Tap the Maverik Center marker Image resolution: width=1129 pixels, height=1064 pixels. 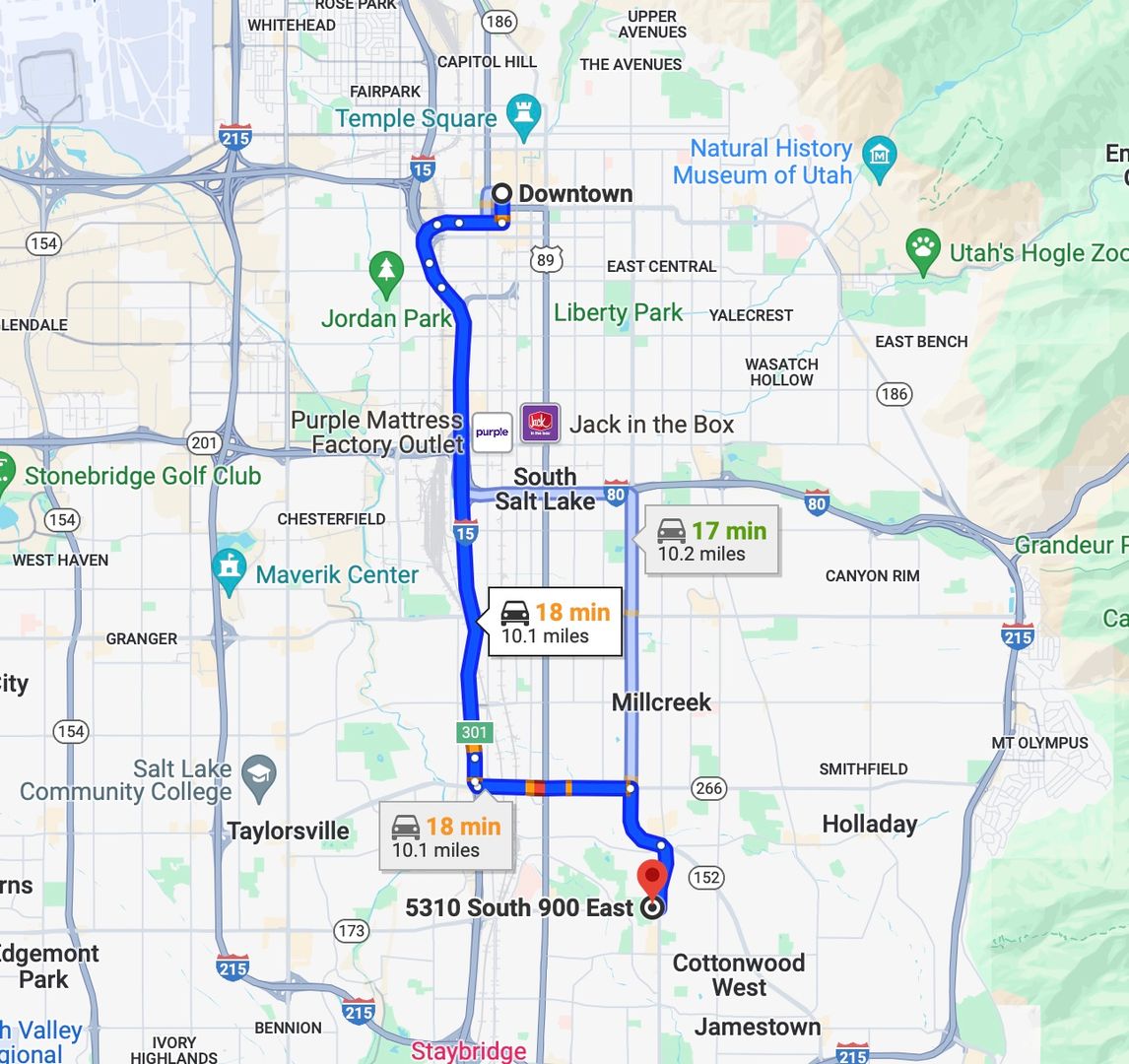tap(230, 570)
